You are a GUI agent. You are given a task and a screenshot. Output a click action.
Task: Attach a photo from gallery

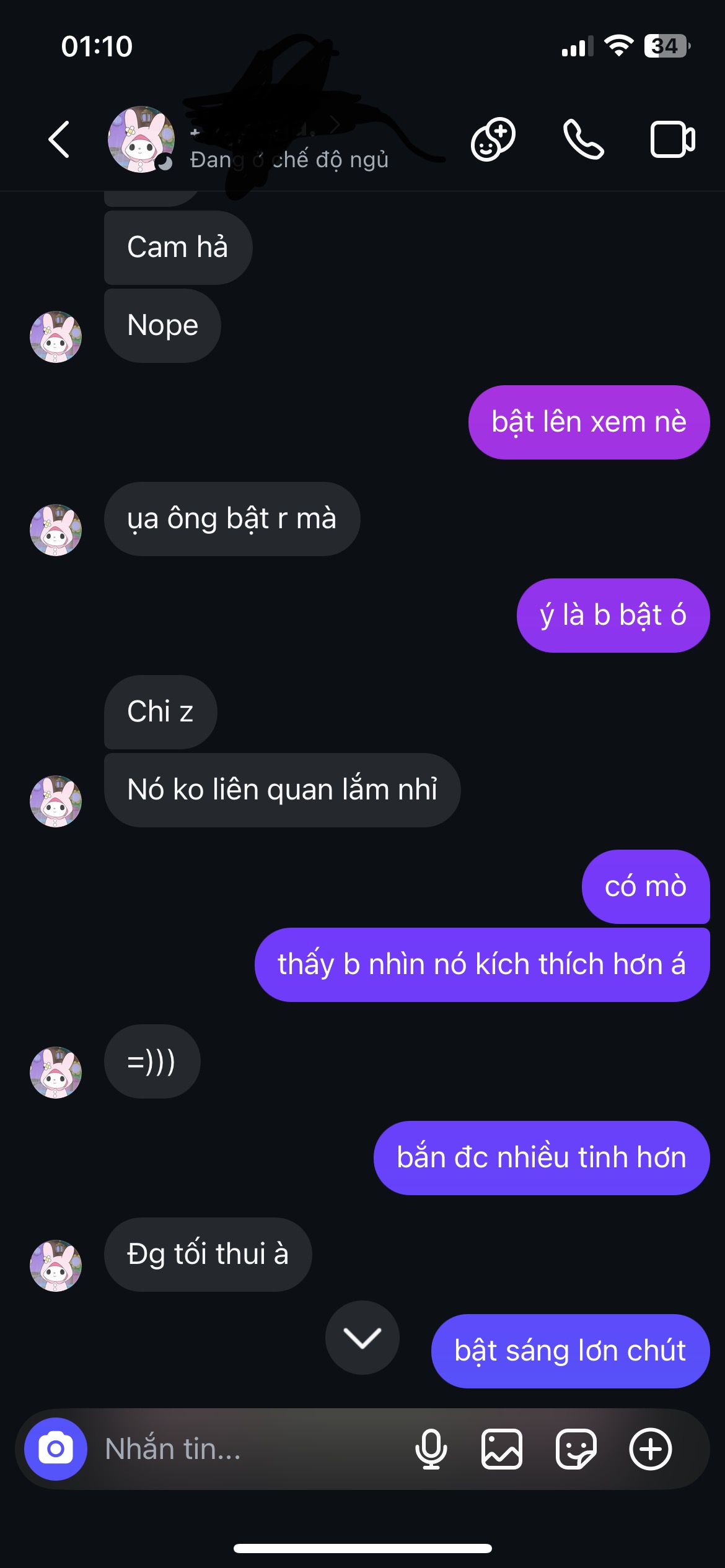point(502,1449)
